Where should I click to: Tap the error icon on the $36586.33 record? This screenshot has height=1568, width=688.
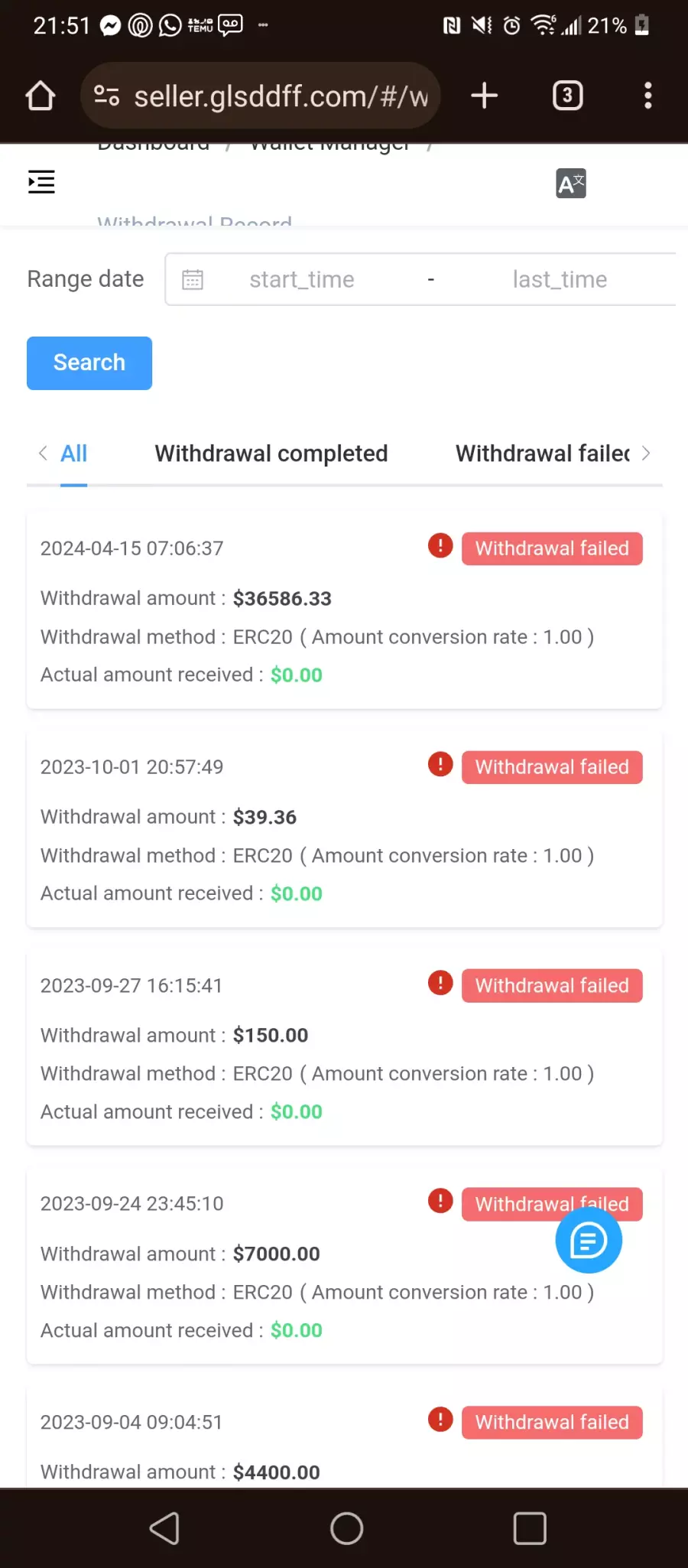tap(440, 545)
